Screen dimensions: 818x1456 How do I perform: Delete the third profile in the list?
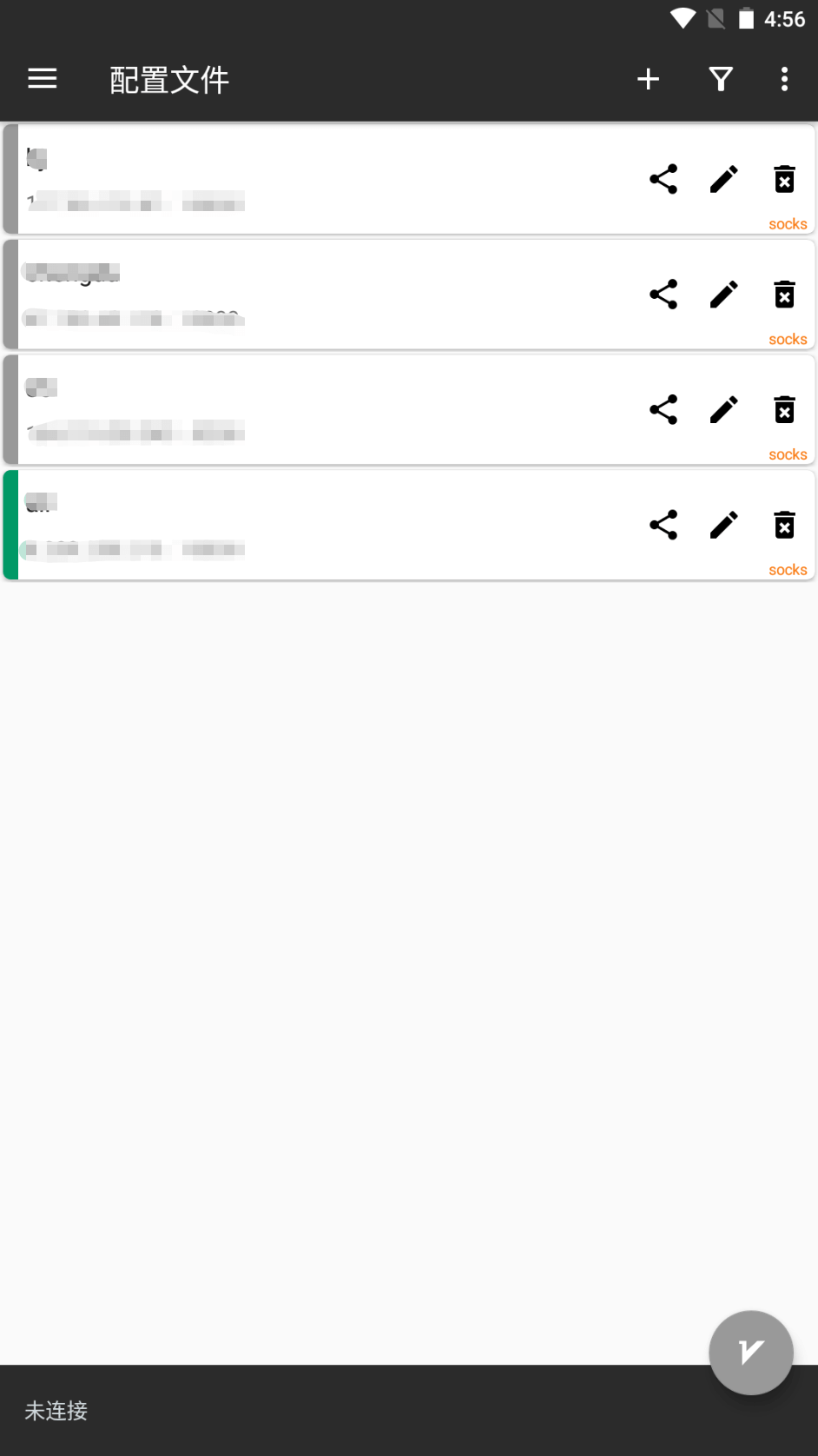[784, 410]
